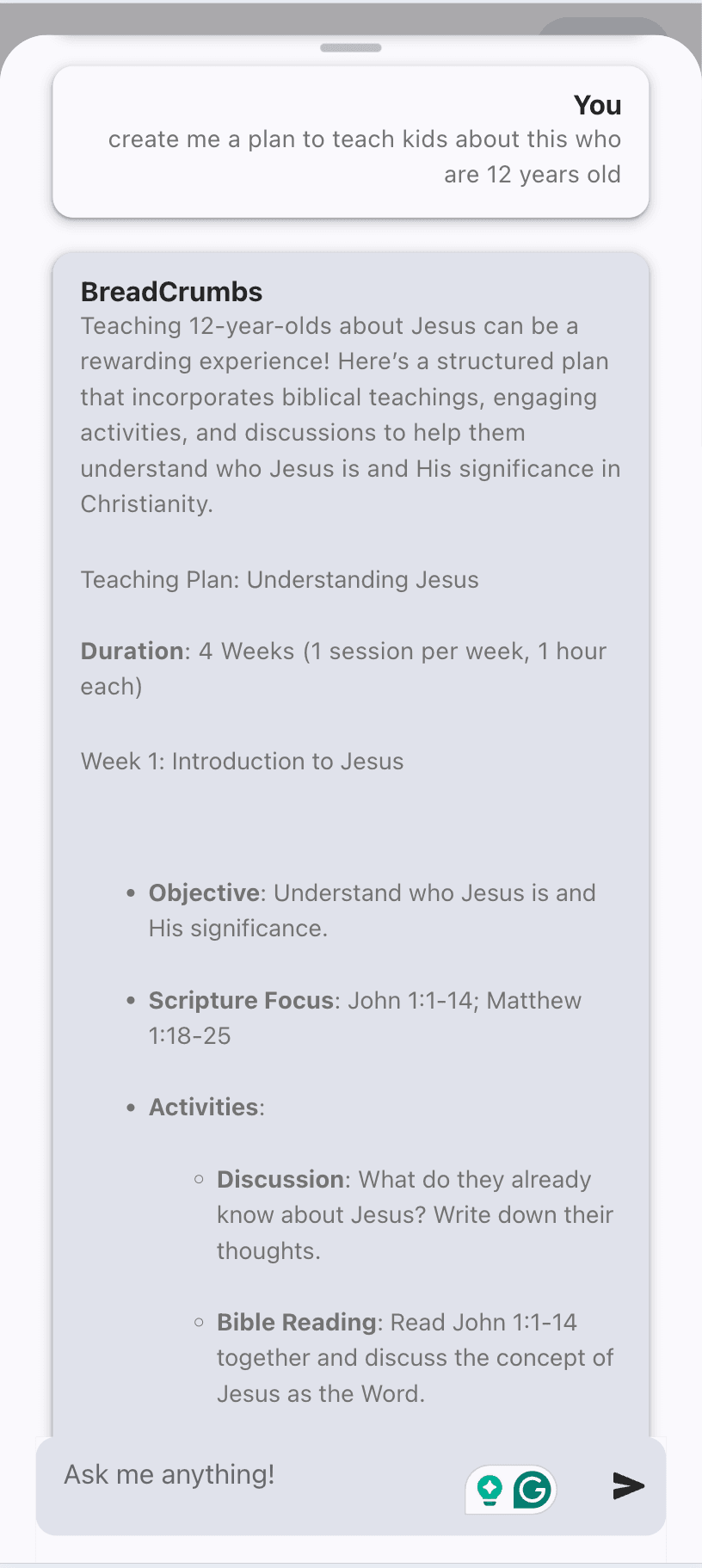Click the Discussion sub-bullet entry
This screenshot has height=1568, width=702.
coord(415,1214)
